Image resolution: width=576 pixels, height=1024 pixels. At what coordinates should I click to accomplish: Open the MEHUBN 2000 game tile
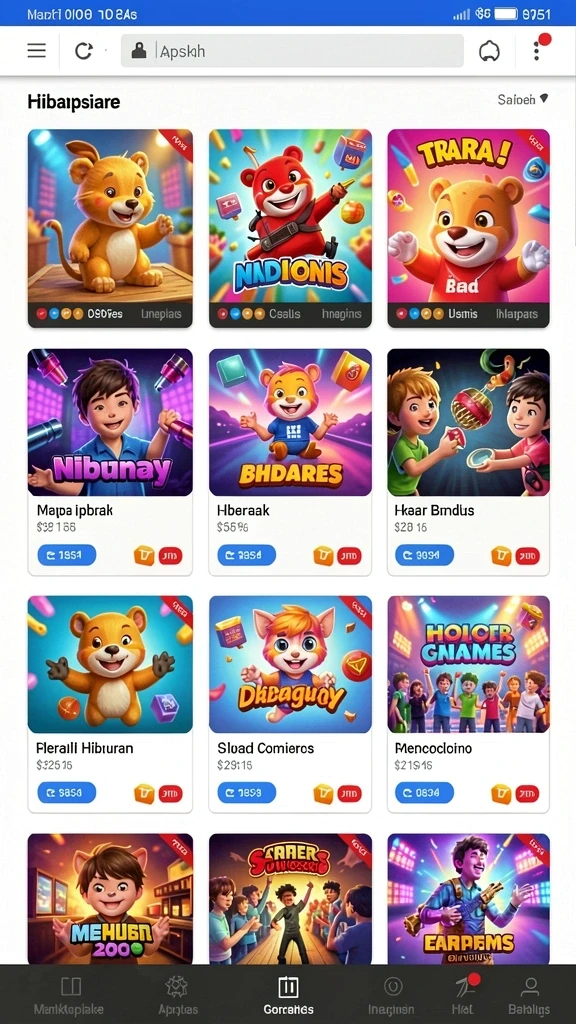[x=110, y=899]
